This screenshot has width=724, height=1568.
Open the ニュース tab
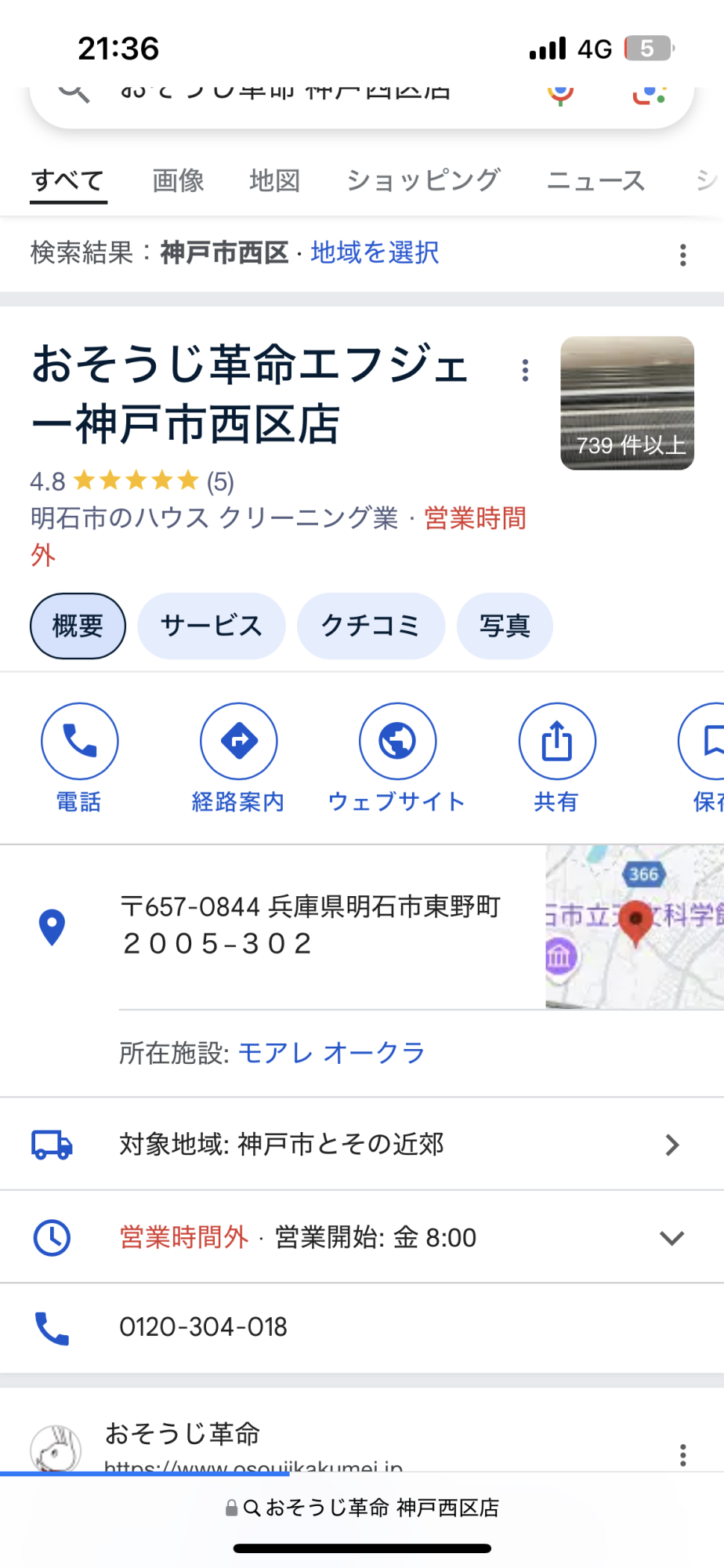[x=595, y=181]
